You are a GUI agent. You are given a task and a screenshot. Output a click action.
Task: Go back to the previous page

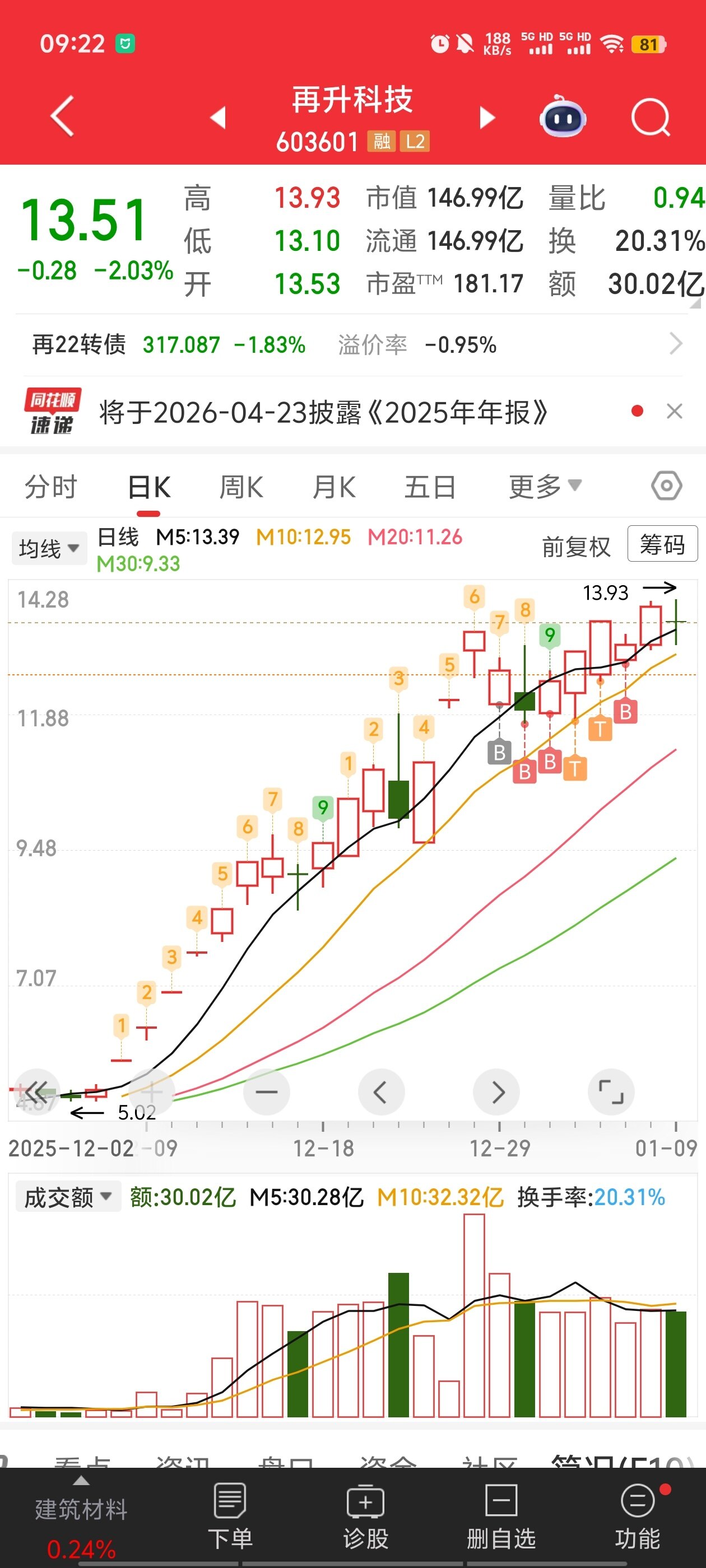(63, 116)
